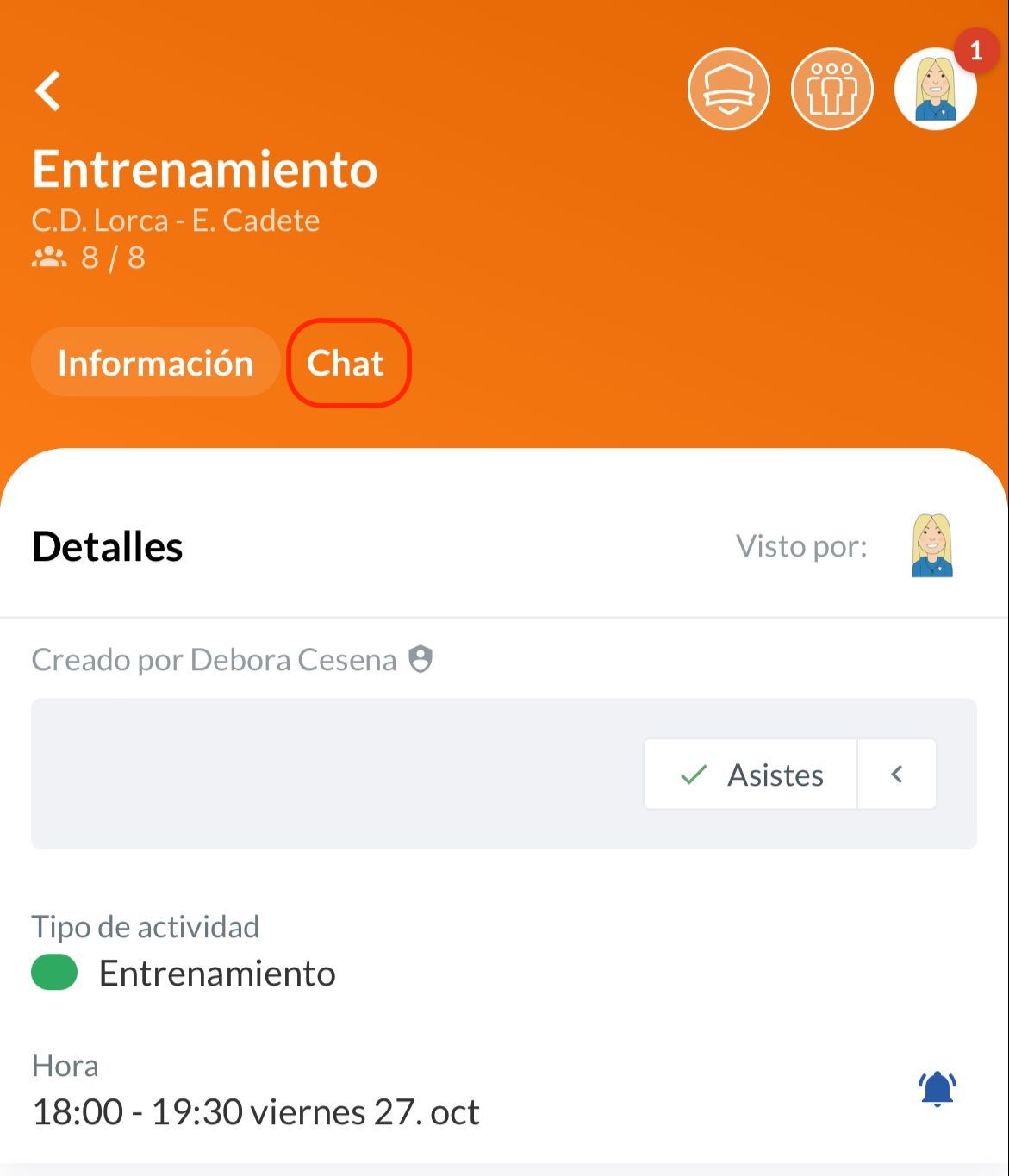The width and height of the screenshot is (1009, 1176).
Task: Open the club shield icon
Action: pyautogui.click(x=728, y=89)
